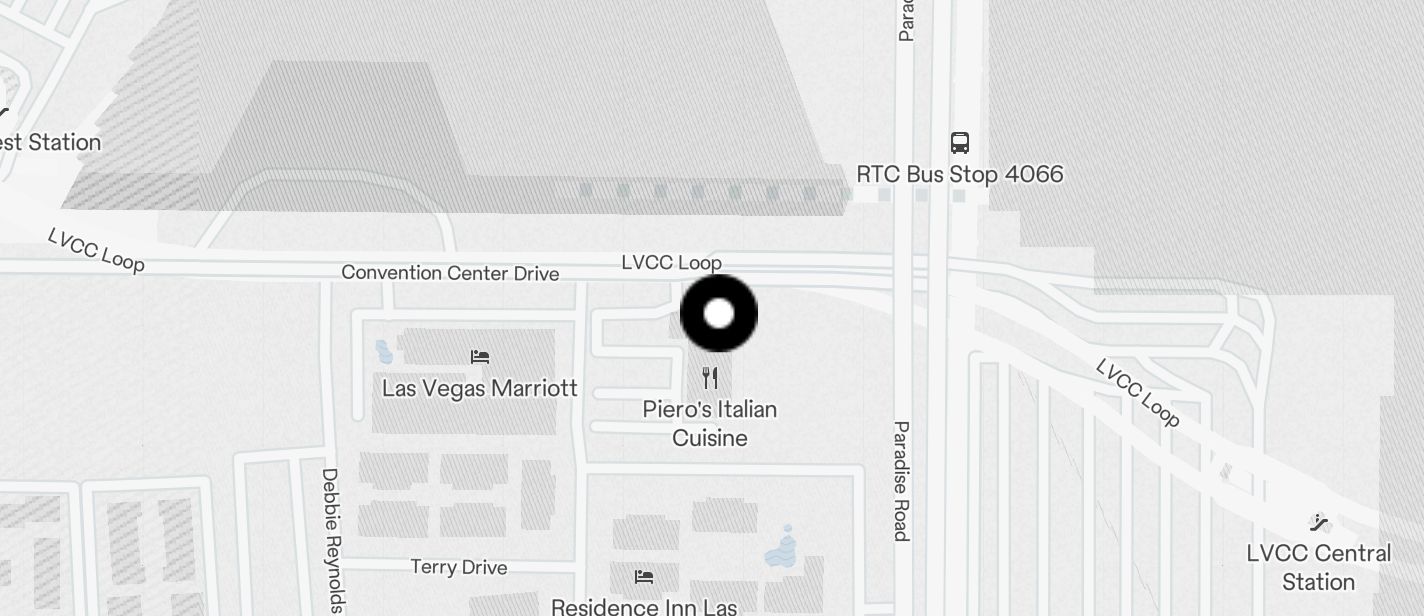The width and height of the screenshot is (1424, 616).
Task: Select Piero's Italian Cuisine restaurant marker
Action: 710,378
